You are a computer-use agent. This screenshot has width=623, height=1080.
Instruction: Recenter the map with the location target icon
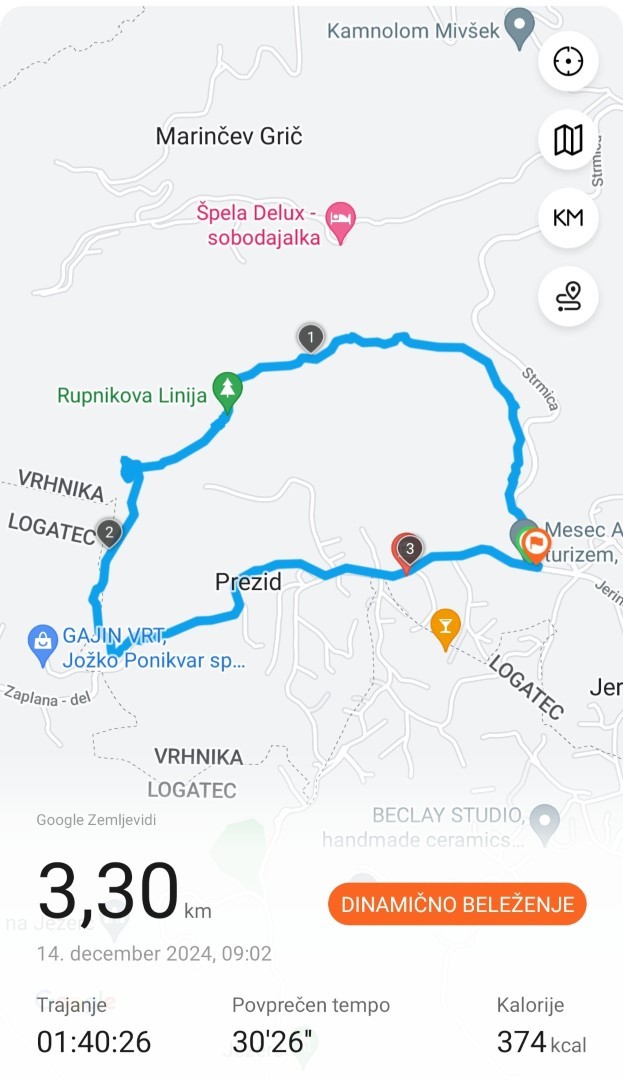568,61
